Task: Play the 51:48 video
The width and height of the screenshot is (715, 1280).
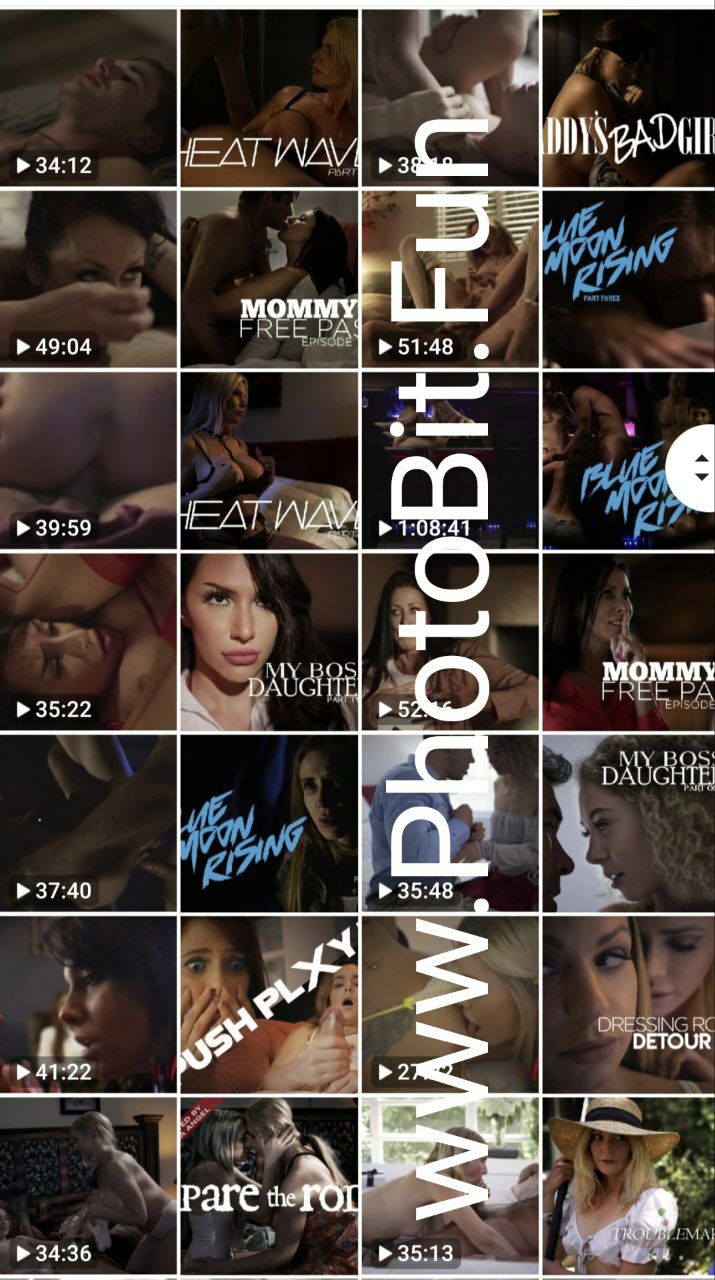Action: (450, 279)
